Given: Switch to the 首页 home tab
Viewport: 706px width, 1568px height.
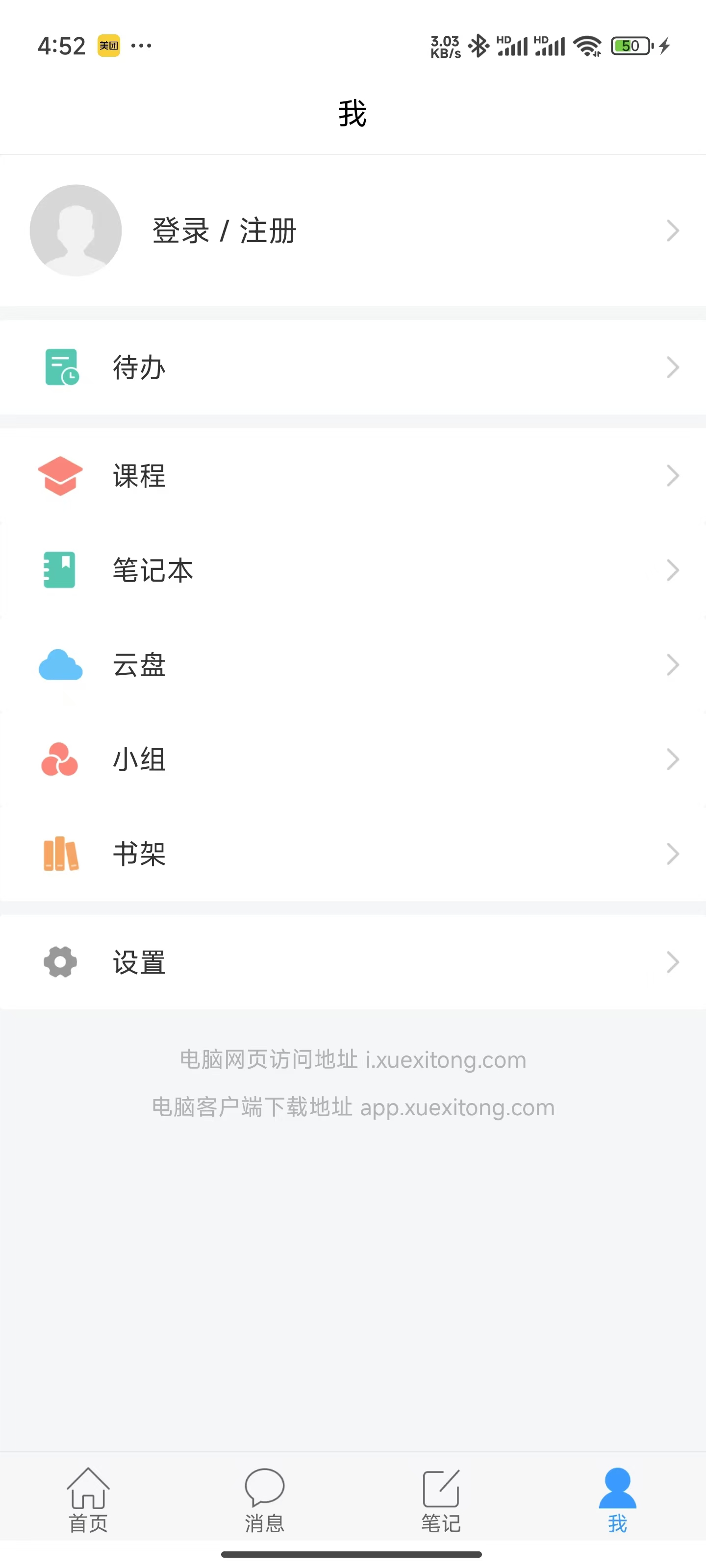Looking at the screenshot, I should point(88,1499).
